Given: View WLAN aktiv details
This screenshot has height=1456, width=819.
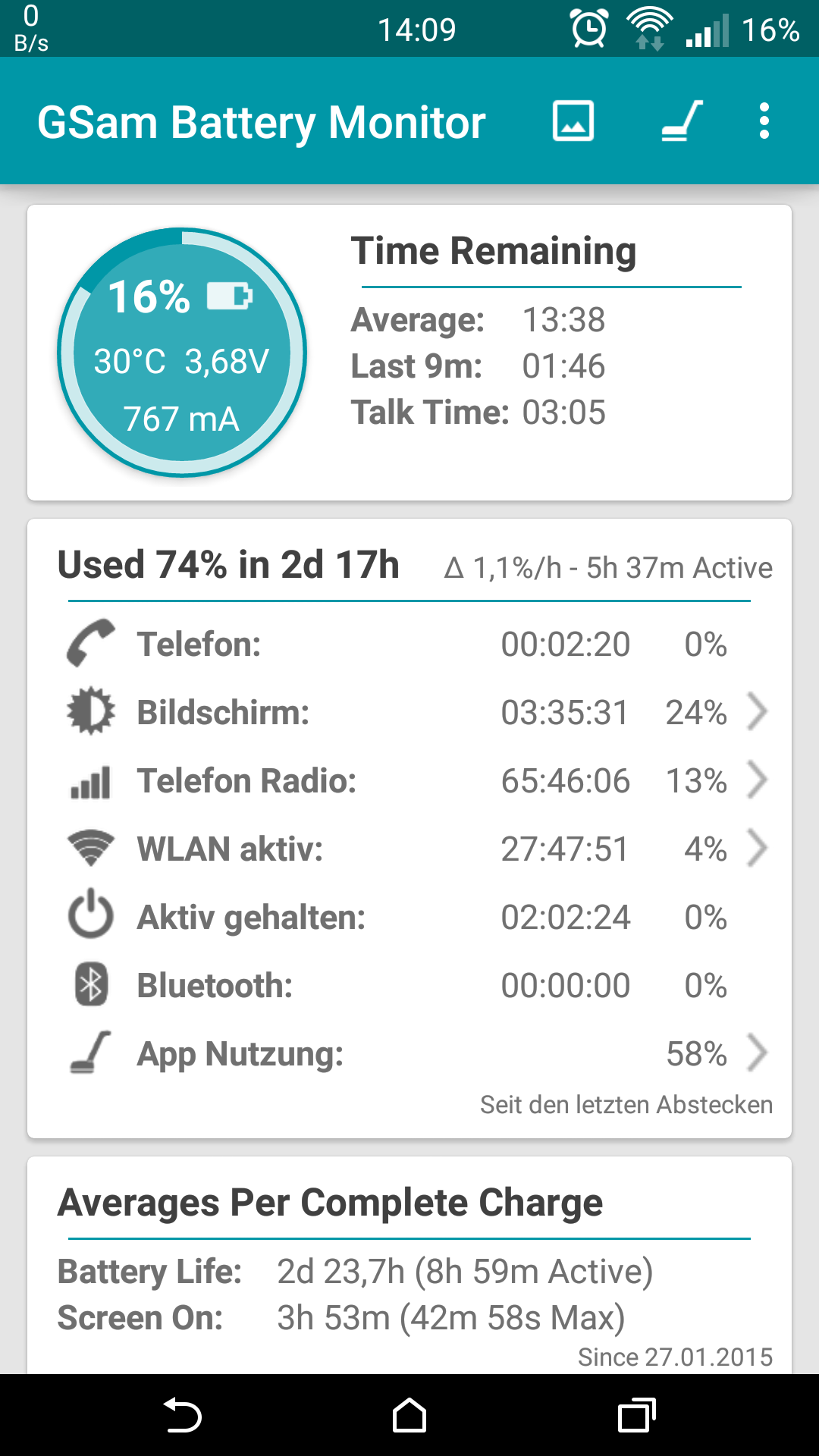Looking at the screenshot, I should tap(409, 849).
